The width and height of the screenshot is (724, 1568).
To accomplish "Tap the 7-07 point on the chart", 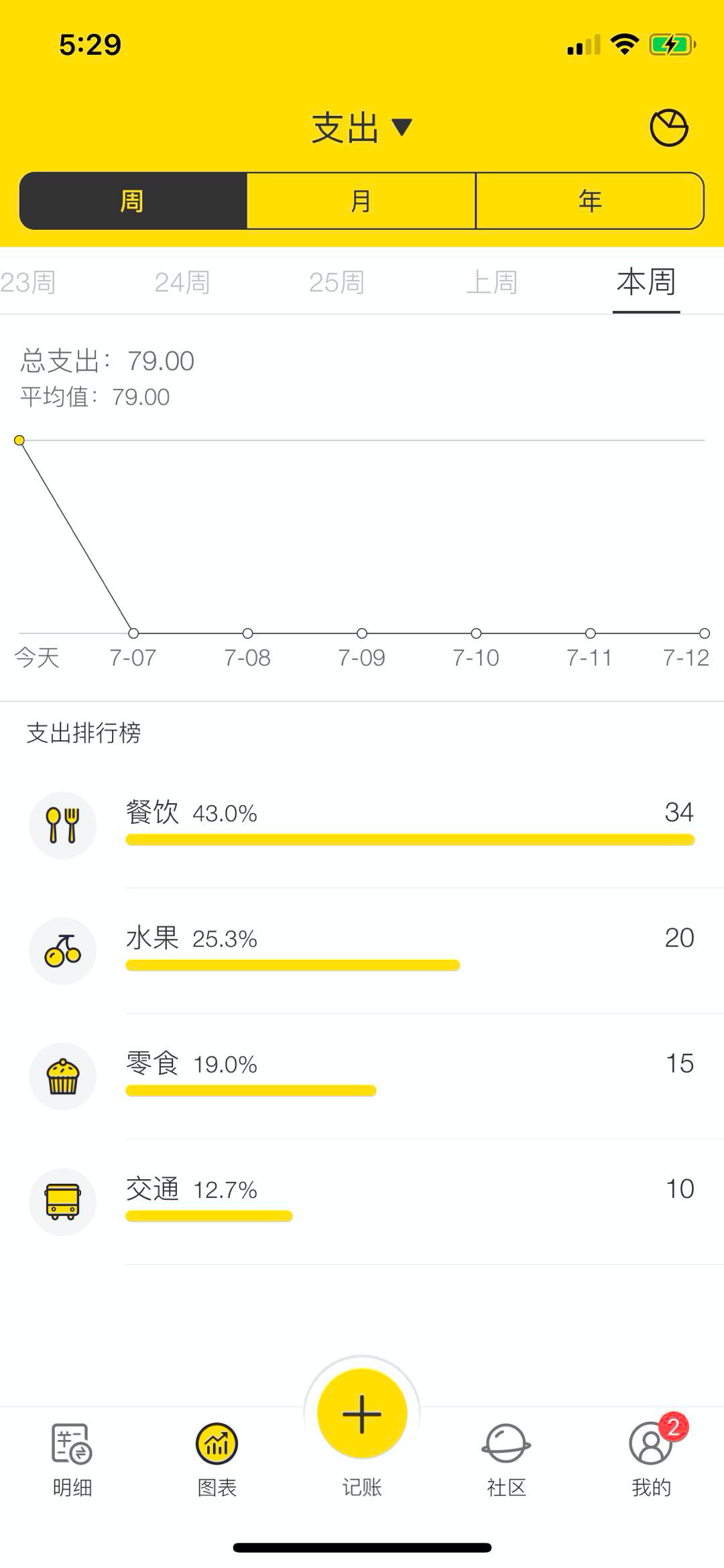I will pos(133,633).
